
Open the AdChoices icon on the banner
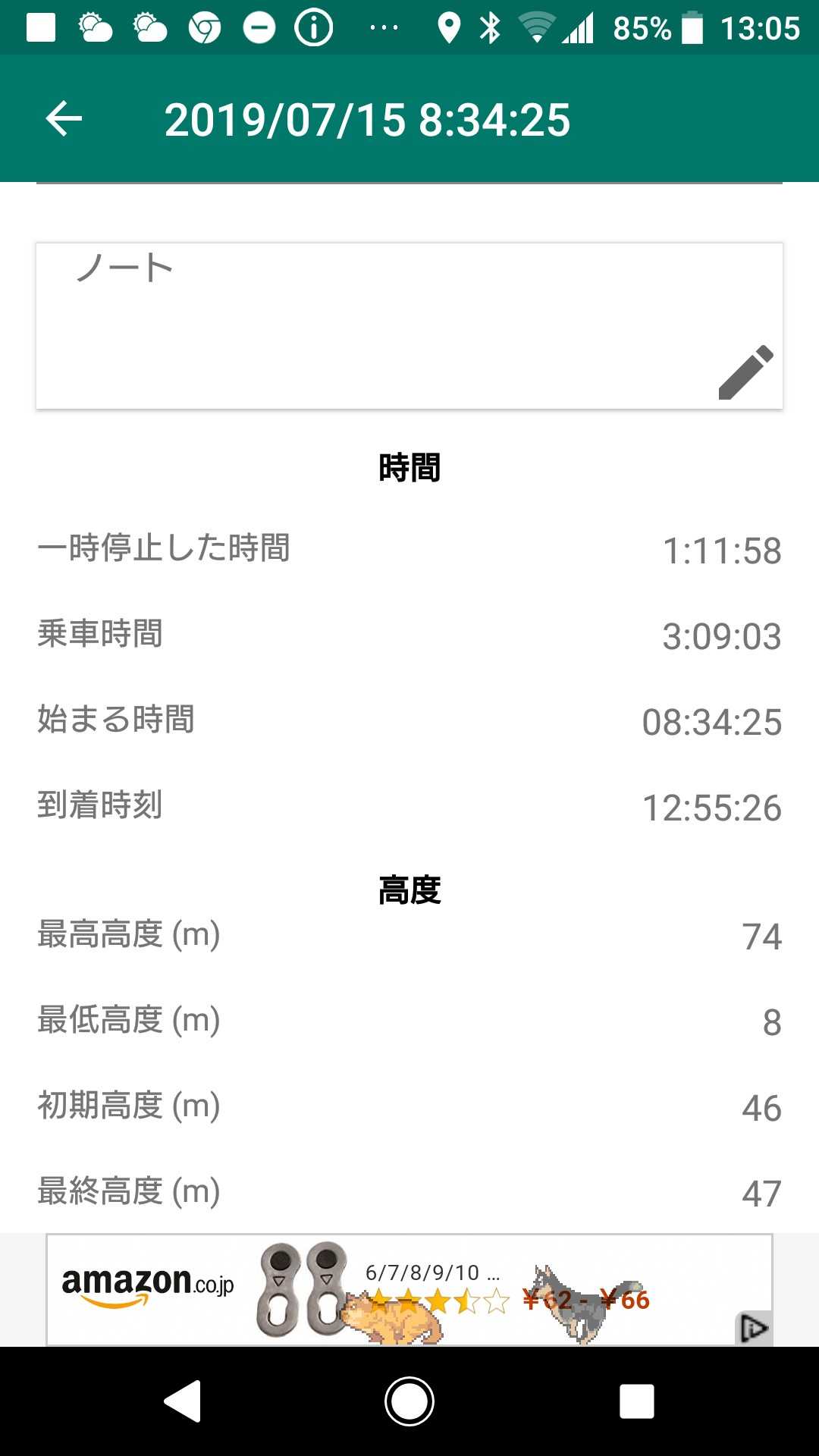(x=753, y=1329)
